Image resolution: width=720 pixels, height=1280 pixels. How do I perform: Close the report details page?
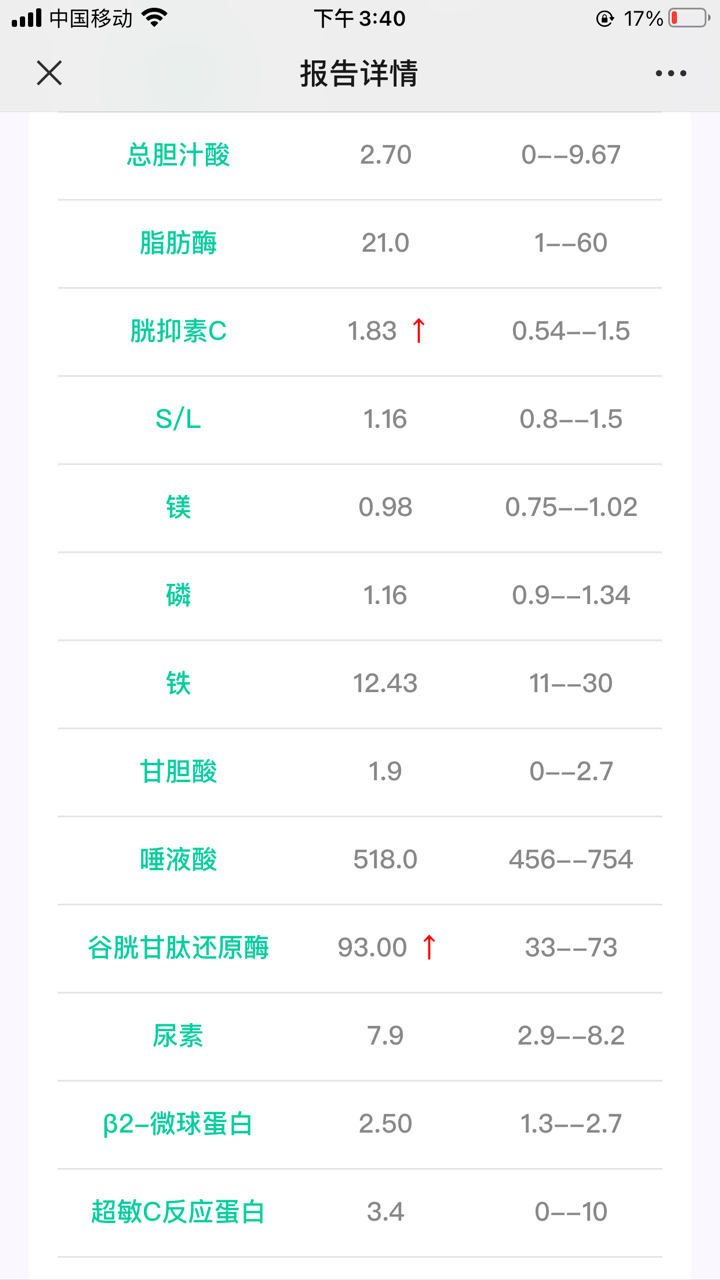tap(49, 73)
